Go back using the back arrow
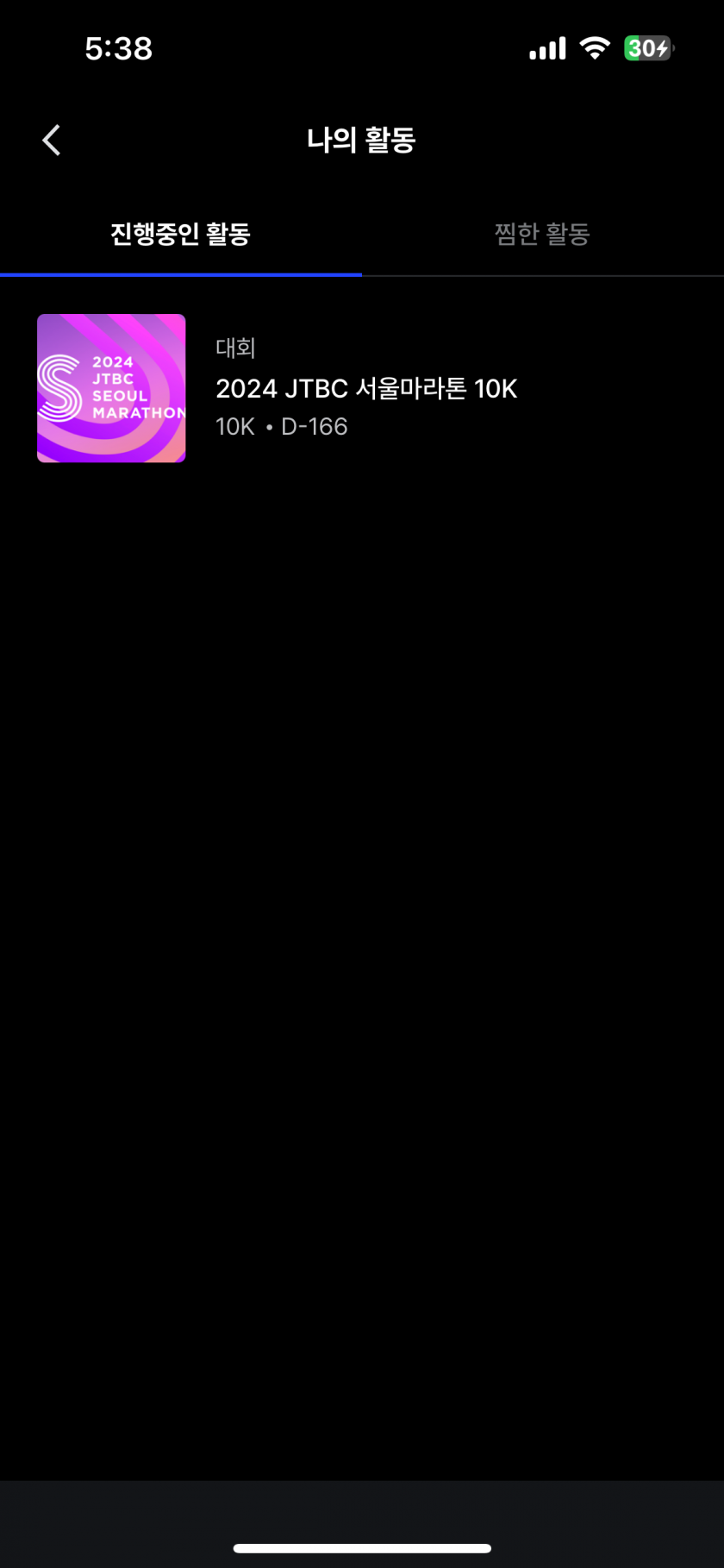This screenshot has width=724, height=1568. [52, 140]
